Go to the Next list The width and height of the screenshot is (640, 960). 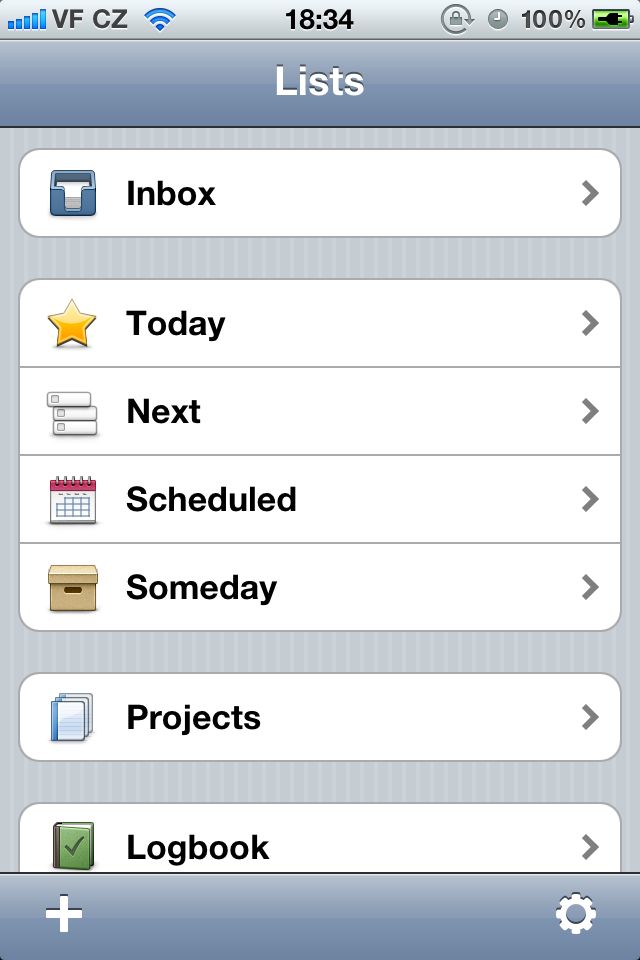point(320,411)
